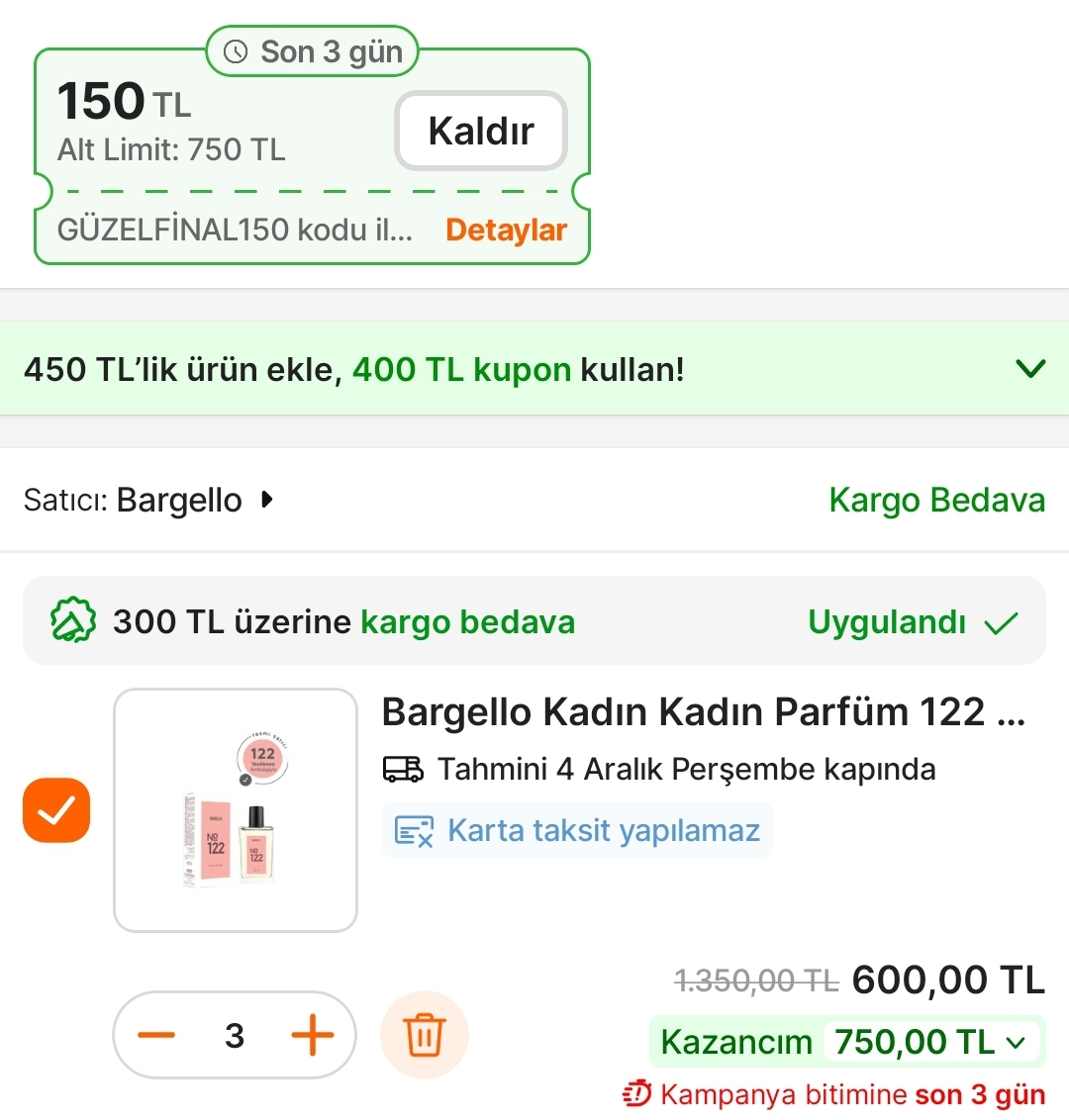The width and height of the screenshot is (1069, 1120).
Task: Click the Kaldır button
Action: 480,130
